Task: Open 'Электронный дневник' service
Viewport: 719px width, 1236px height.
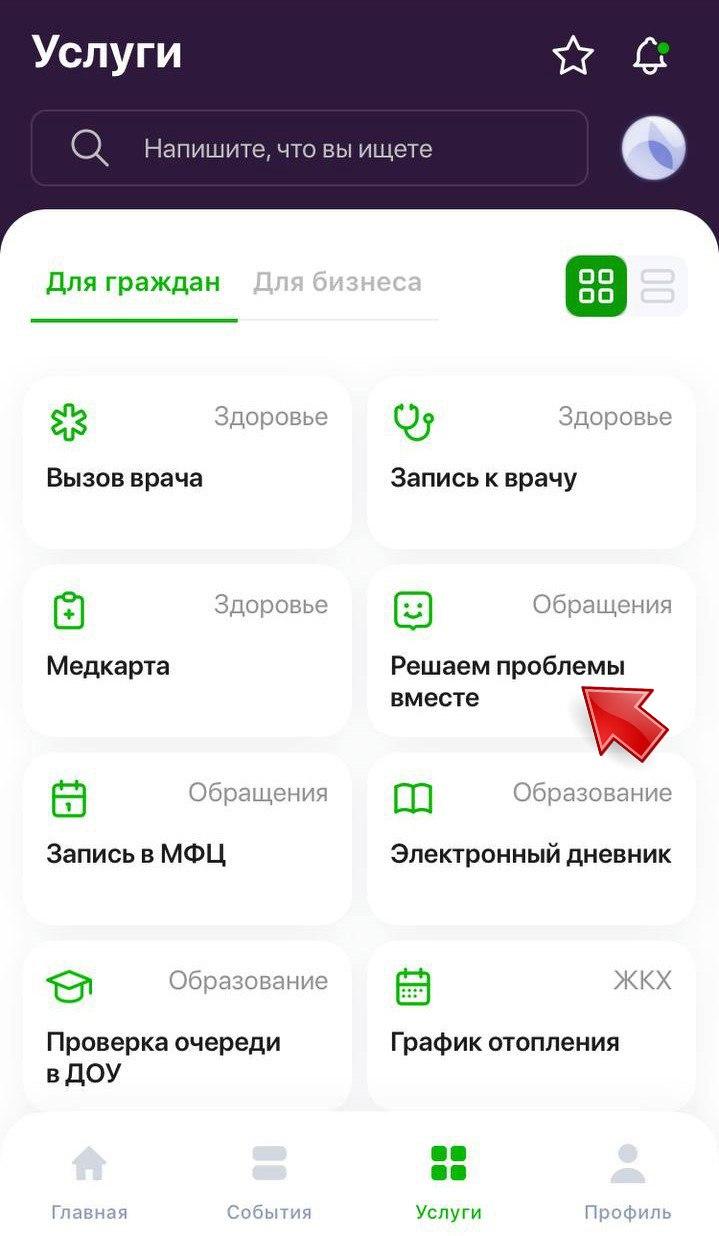Action: coord(531,838)
